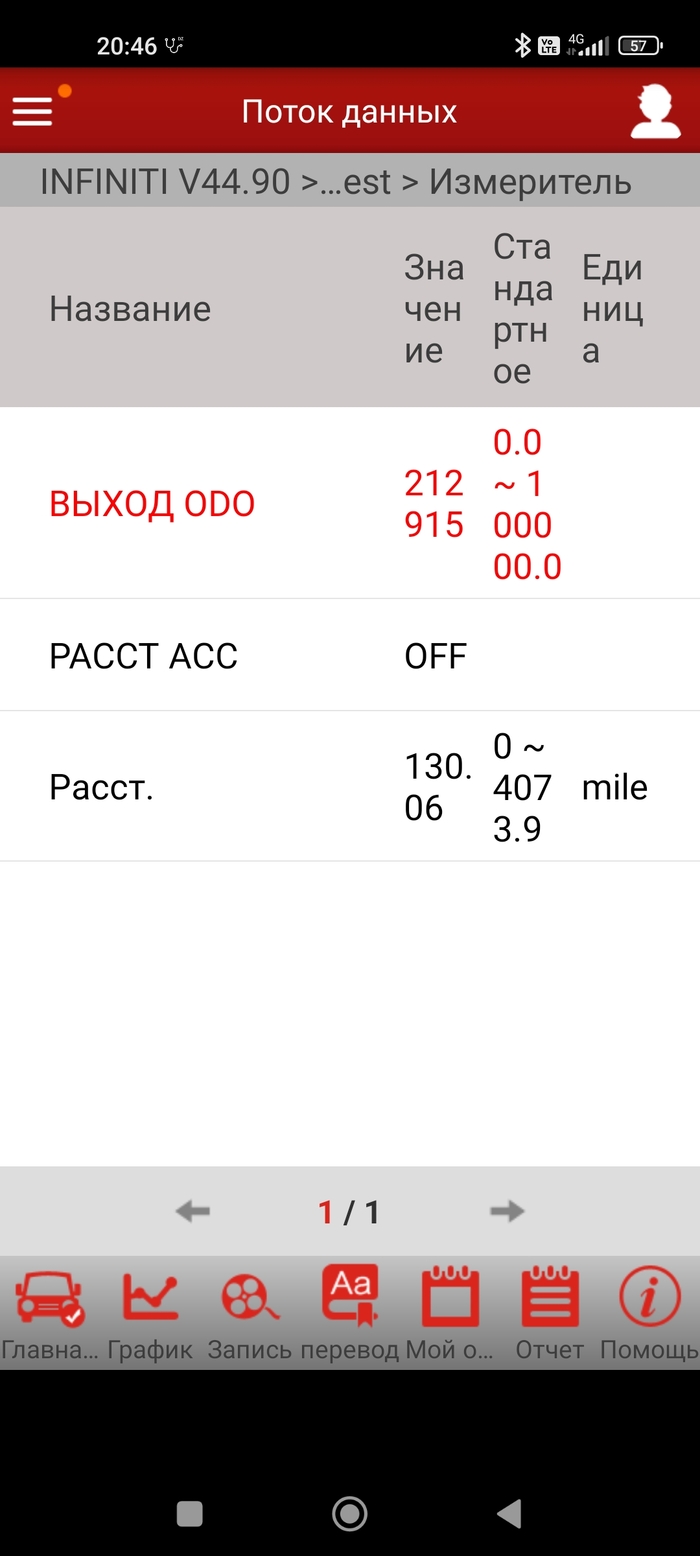Open the Главная home toolbar item
Image resolution: width=700 pixels, height=1556 pixels.
[x=50, y=1312]
